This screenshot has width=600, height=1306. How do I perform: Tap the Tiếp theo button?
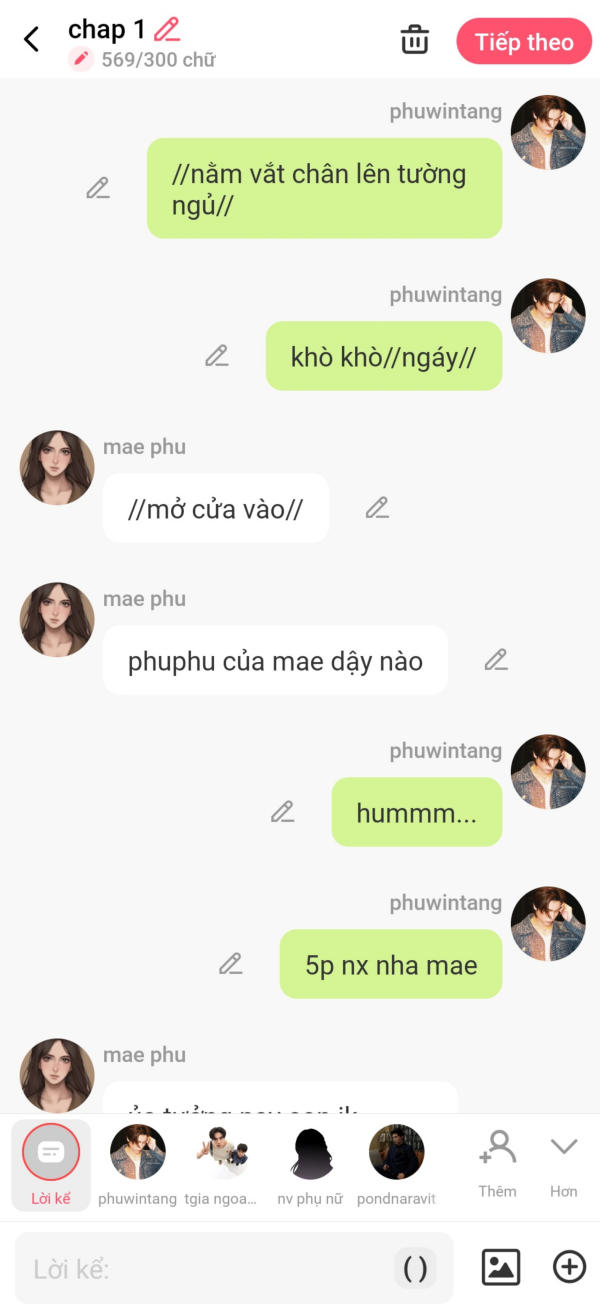click(x=523, y=42)
